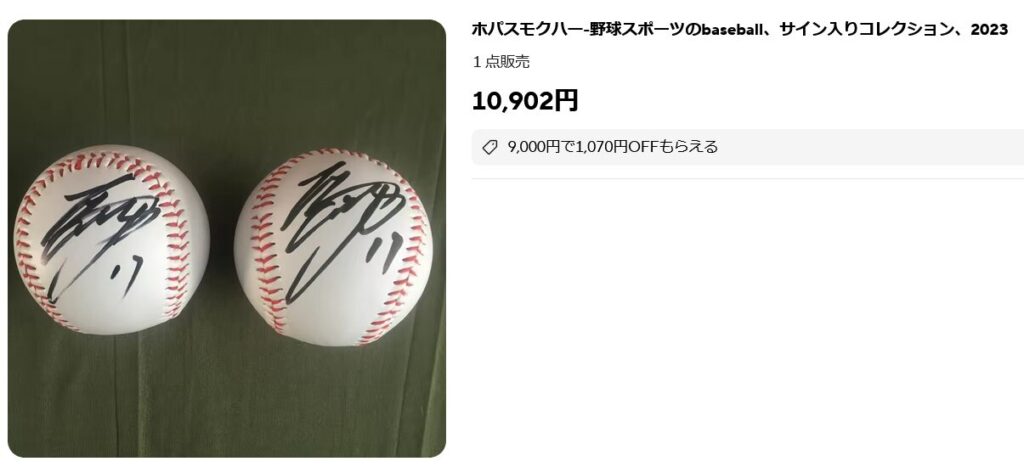Open the signed baseballs product photo
Image resolution: width=1024 pixels, height=467 pixels.
click(227, 238)
